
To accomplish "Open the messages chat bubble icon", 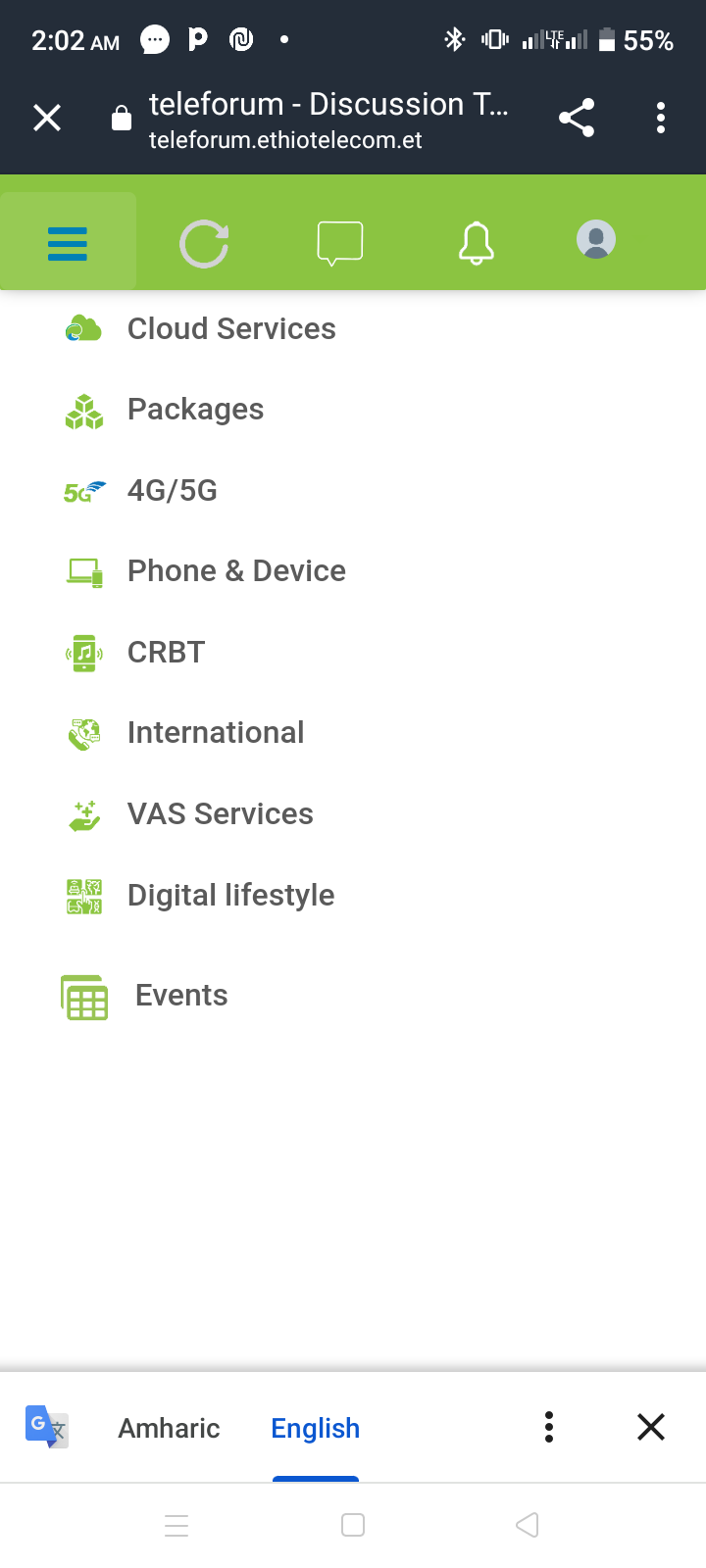I will 340,243.
